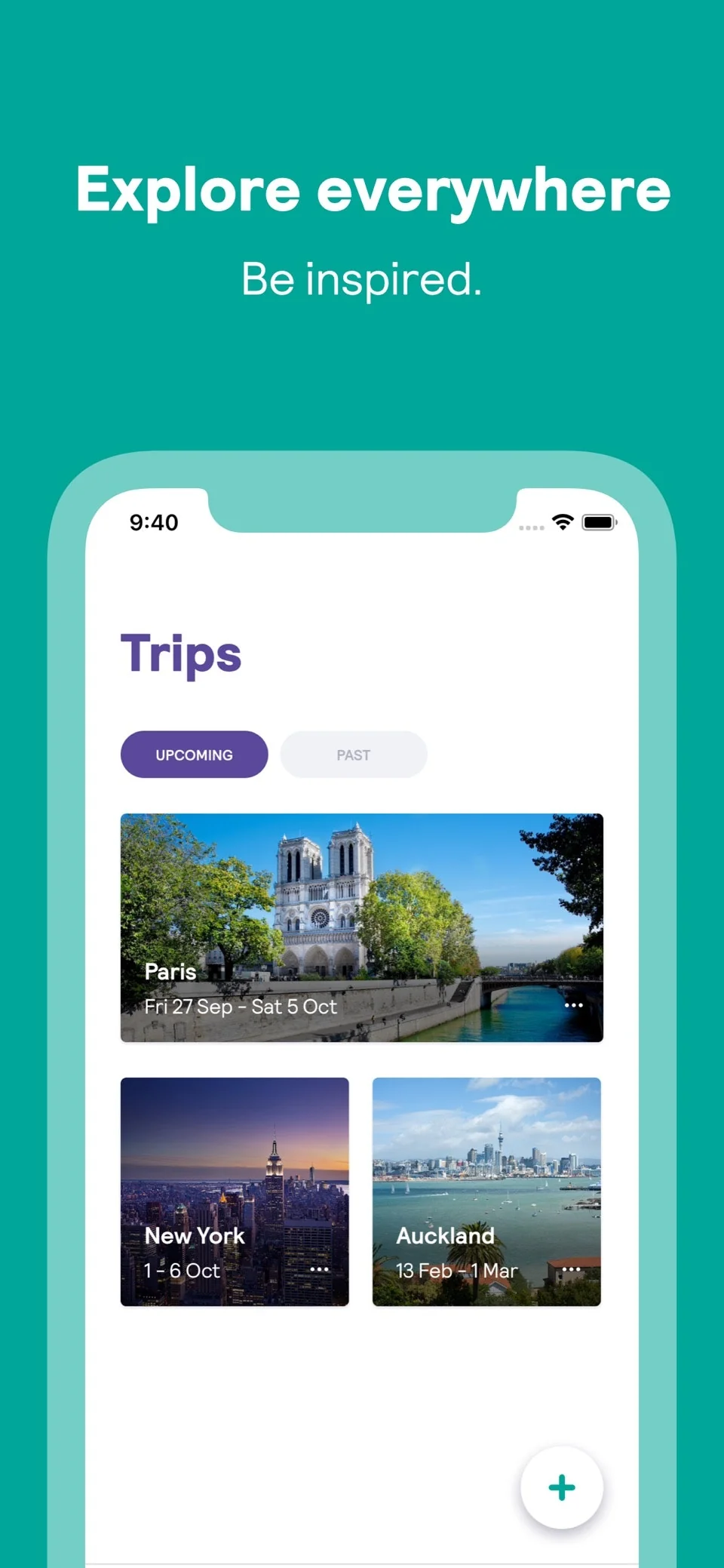Select the Paris trip name label

click(x=170, y=971)
